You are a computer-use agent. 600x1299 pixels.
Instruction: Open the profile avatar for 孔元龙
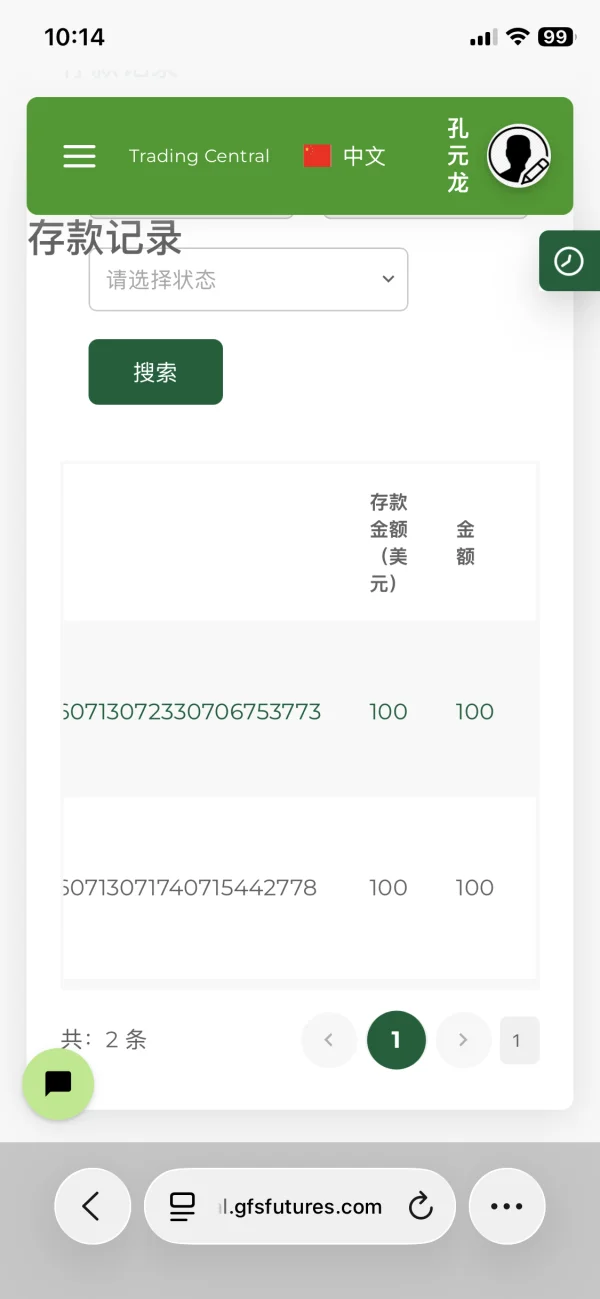[518, 156]
